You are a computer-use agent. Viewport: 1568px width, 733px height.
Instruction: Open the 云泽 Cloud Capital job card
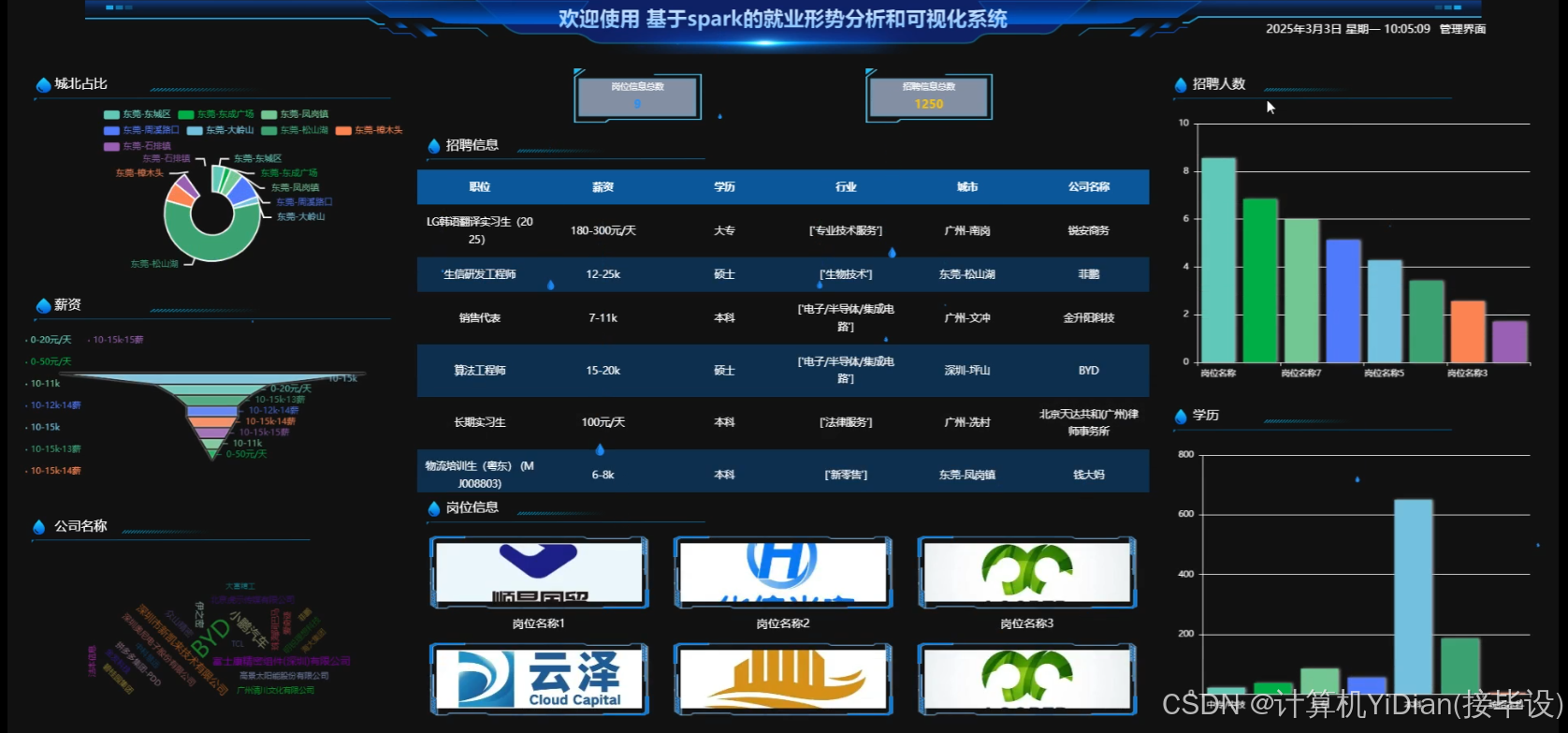point(538,679)
